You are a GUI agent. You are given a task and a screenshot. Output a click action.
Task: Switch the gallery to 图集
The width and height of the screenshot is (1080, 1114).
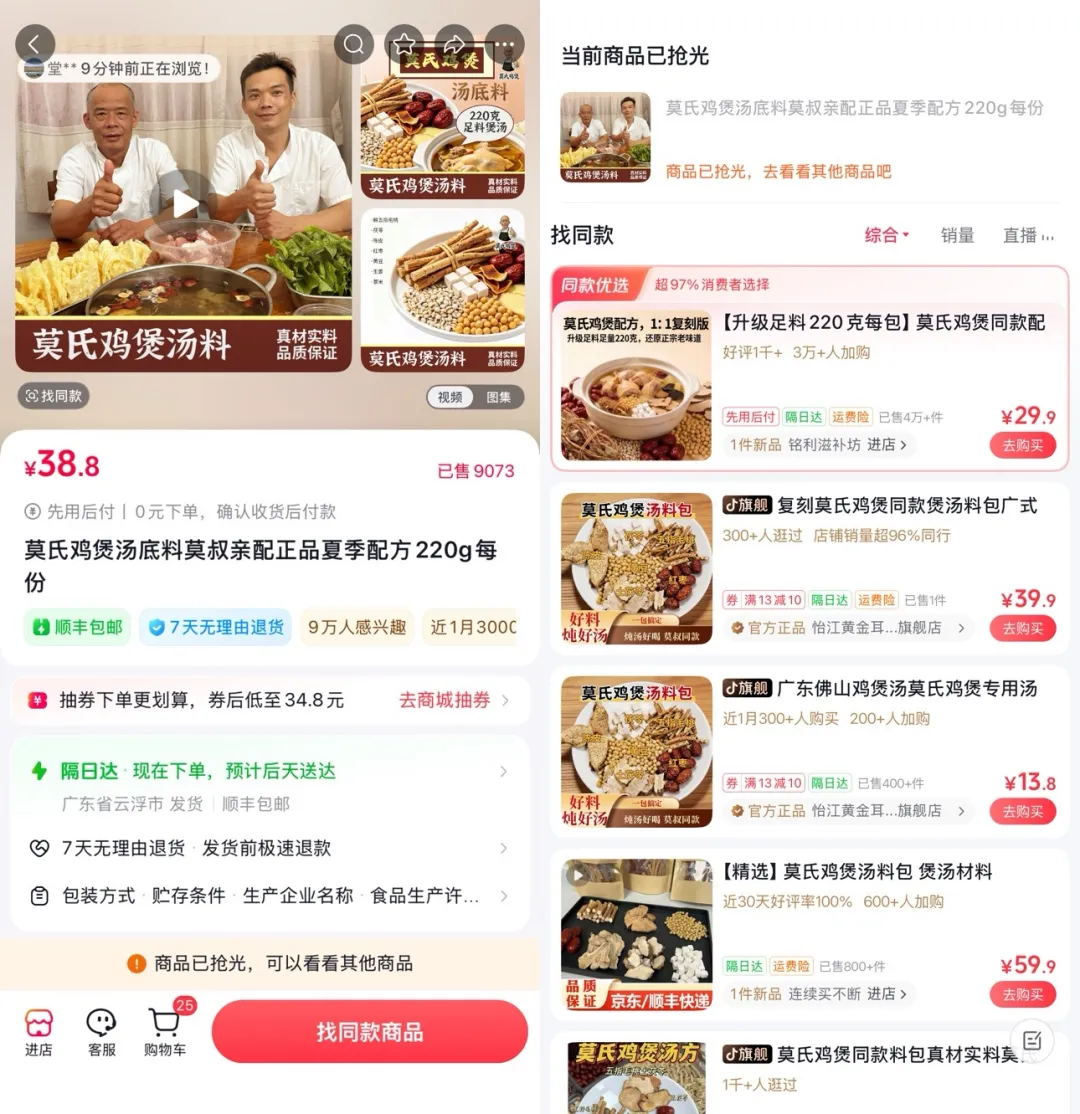tap(498, 397)
